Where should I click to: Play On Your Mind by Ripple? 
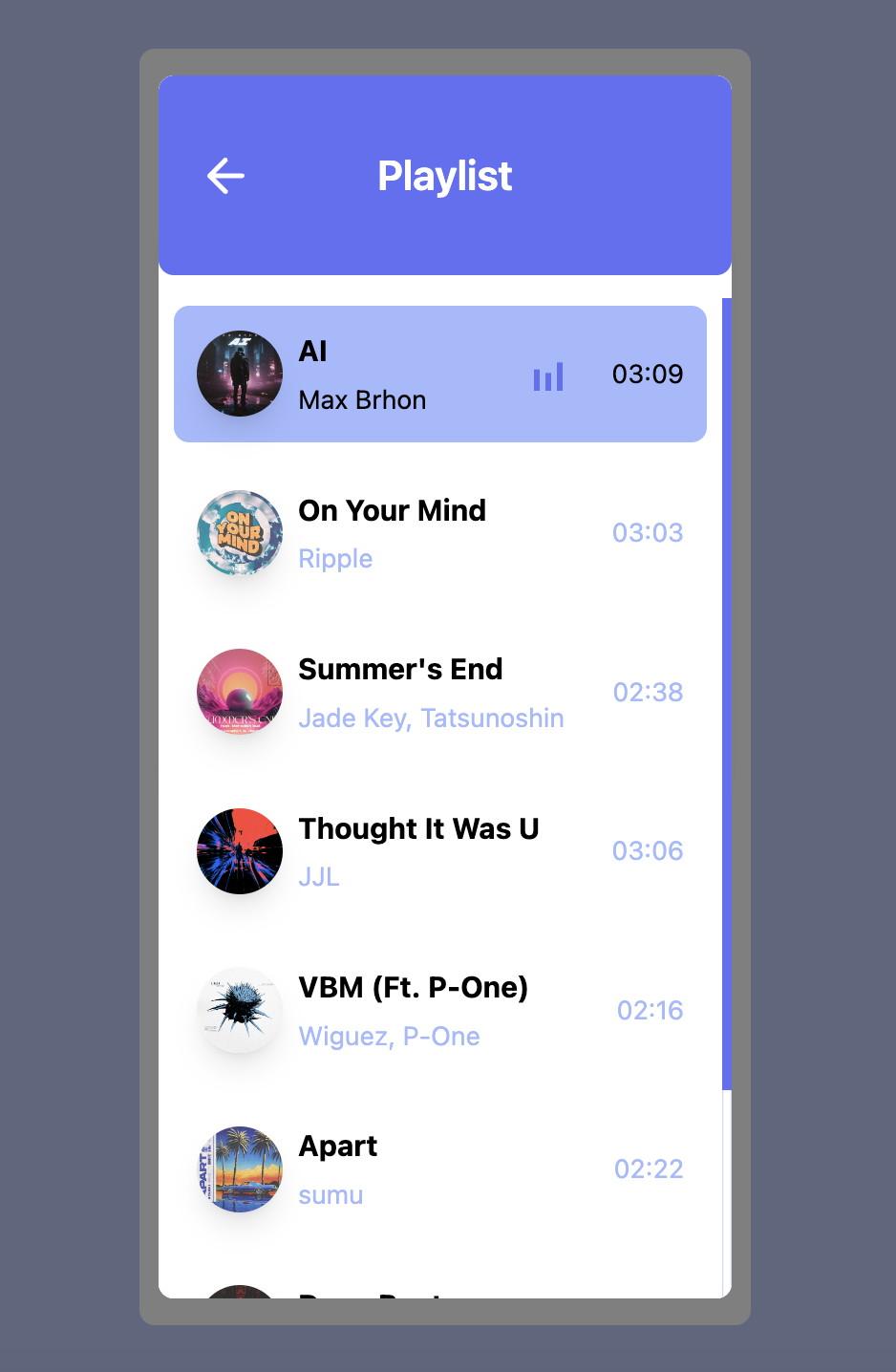coord(439,533)
